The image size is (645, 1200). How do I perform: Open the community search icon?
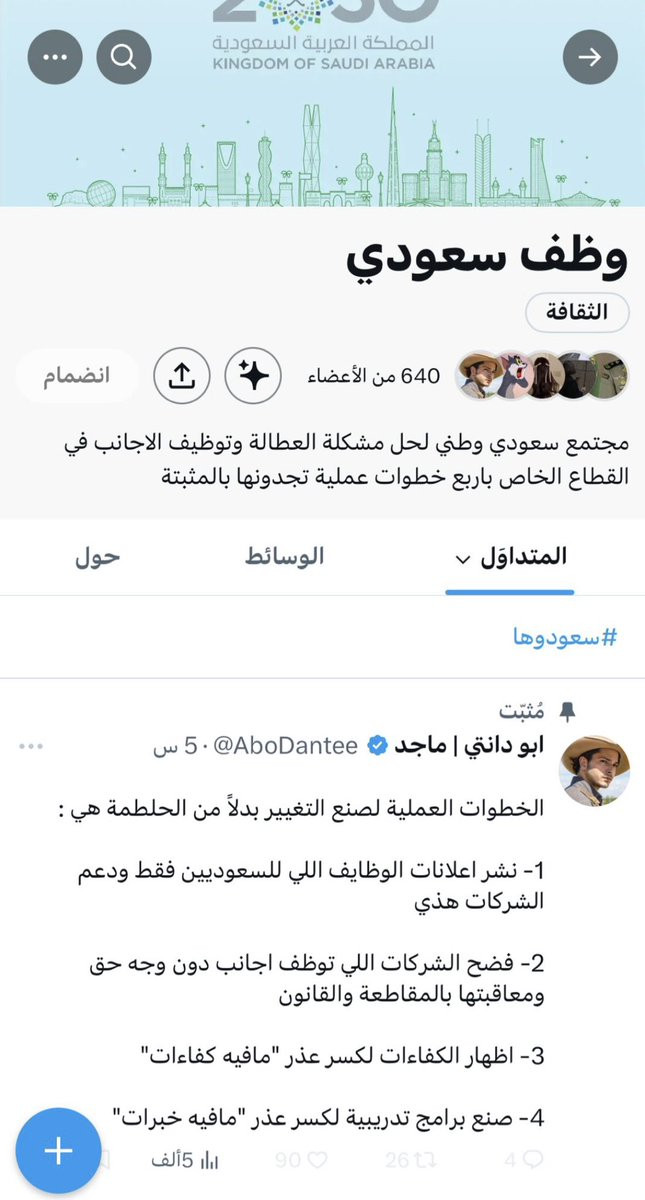123,57
